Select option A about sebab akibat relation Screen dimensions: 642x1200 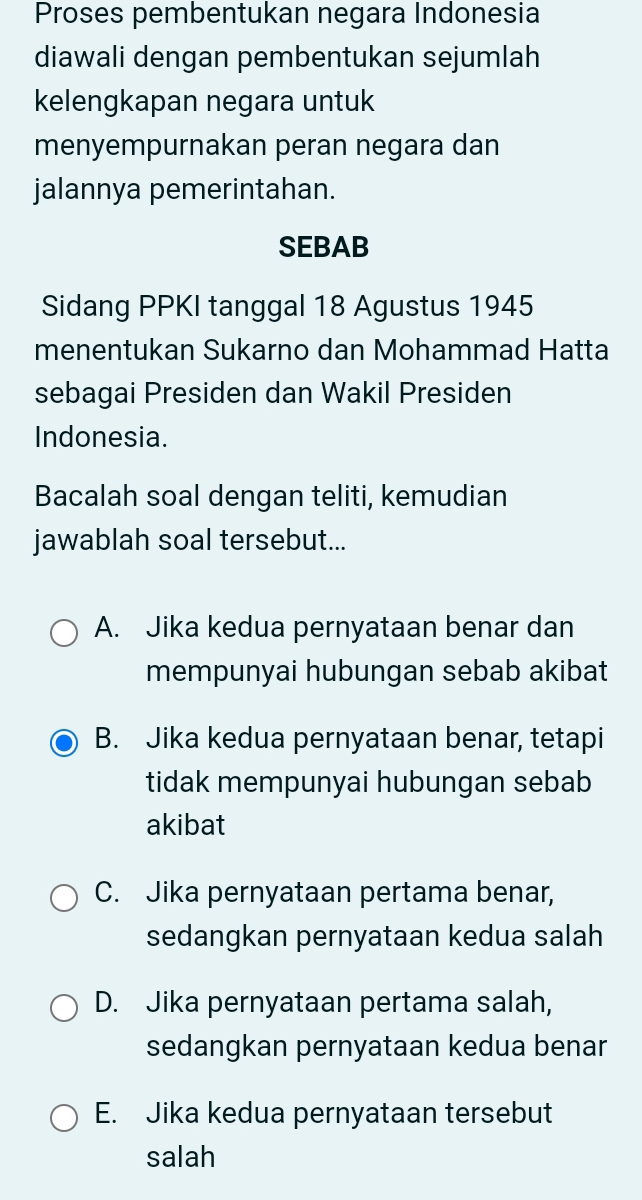click(x=64, y=633)
